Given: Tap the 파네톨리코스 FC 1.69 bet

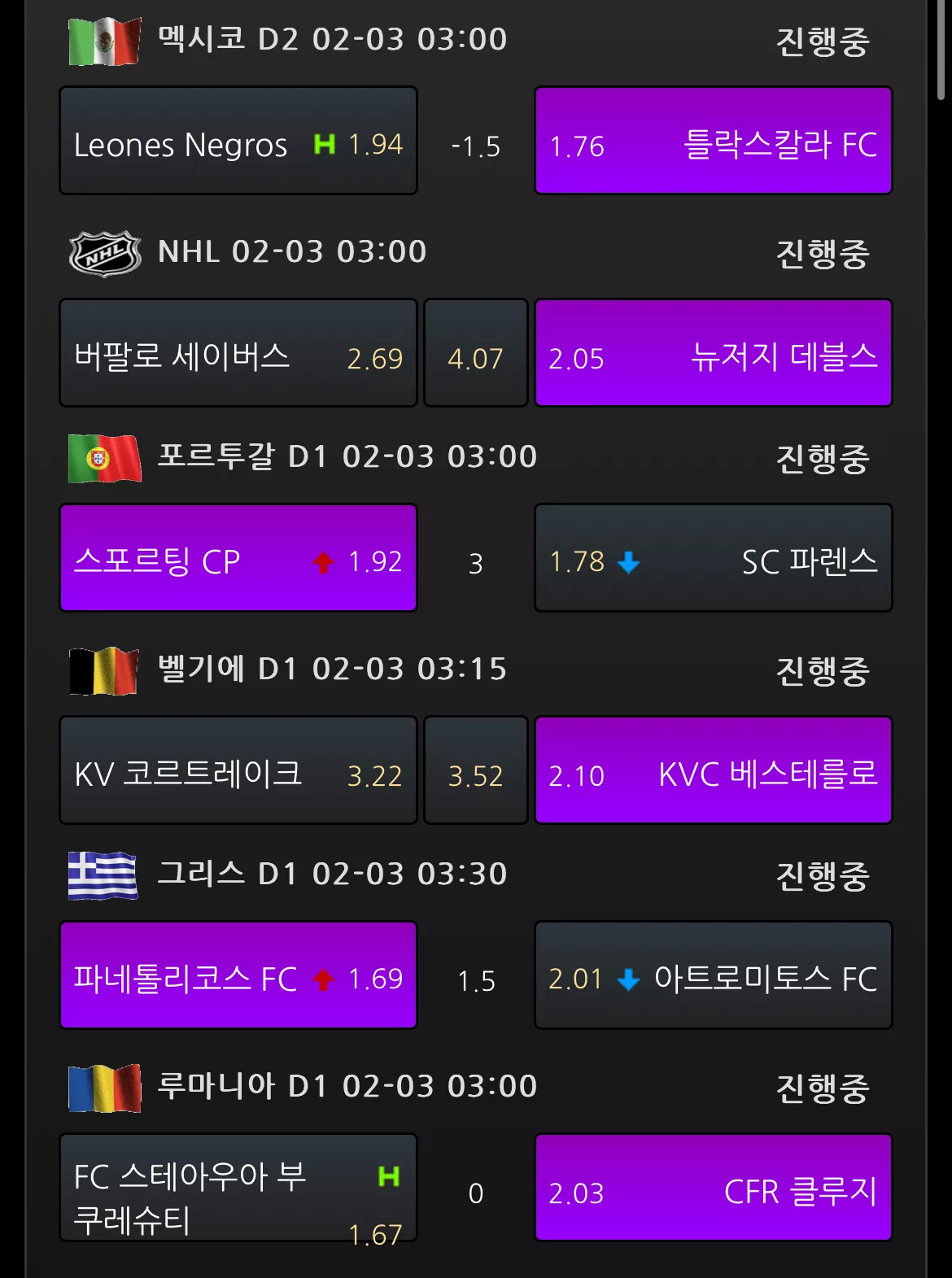Looking at the screenshot, I should pos(238,975).
